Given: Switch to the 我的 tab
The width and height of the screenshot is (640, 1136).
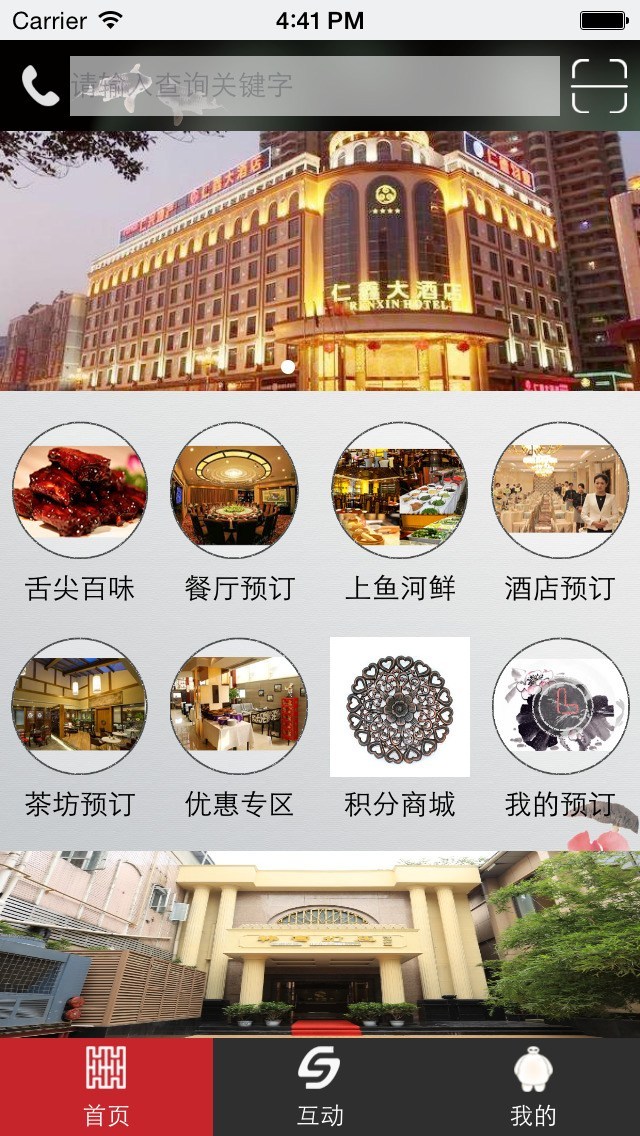Looking at the screenshot, I should click(533, 1087).
